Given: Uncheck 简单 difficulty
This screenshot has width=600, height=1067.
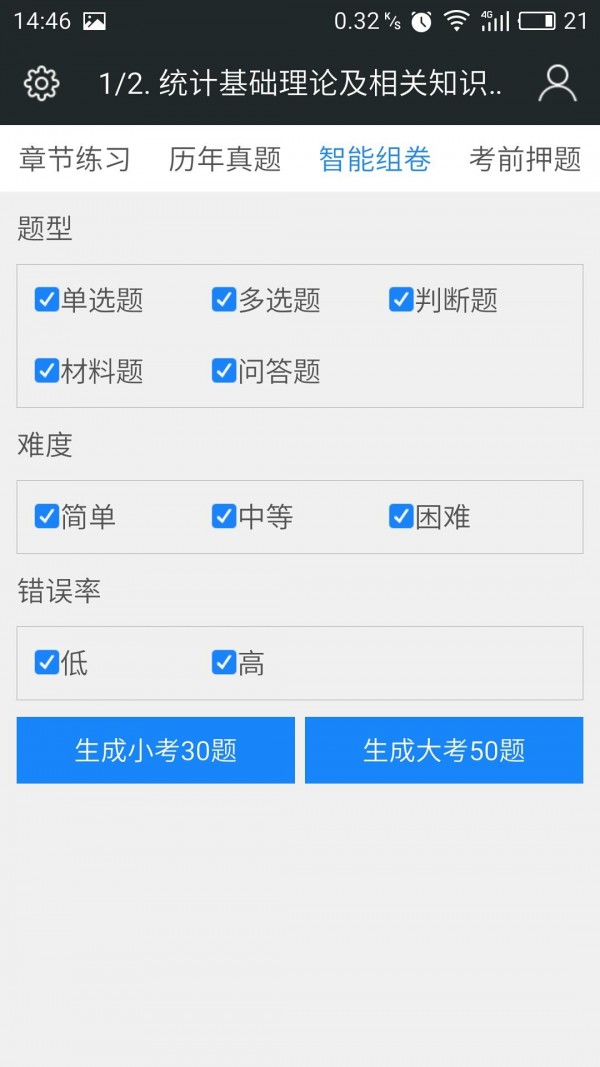Looking at the screenshot, I should pos(47,516).
